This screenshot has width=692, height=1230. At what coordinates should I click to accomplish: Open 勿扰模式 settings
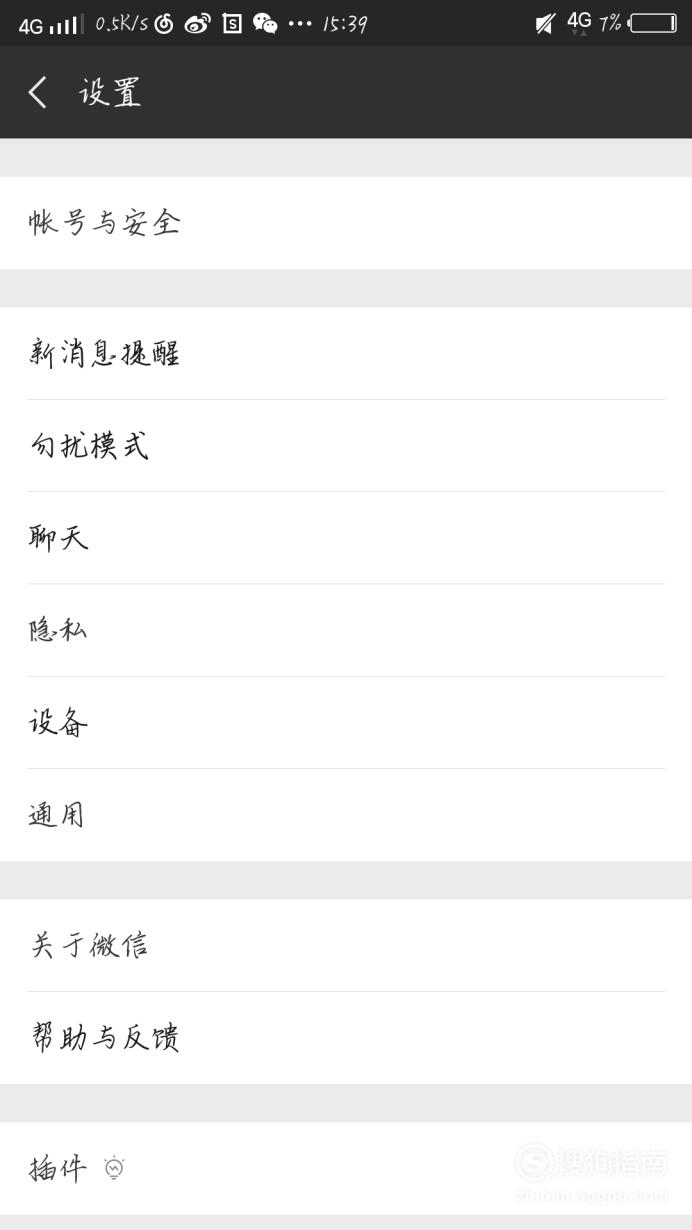346,446
